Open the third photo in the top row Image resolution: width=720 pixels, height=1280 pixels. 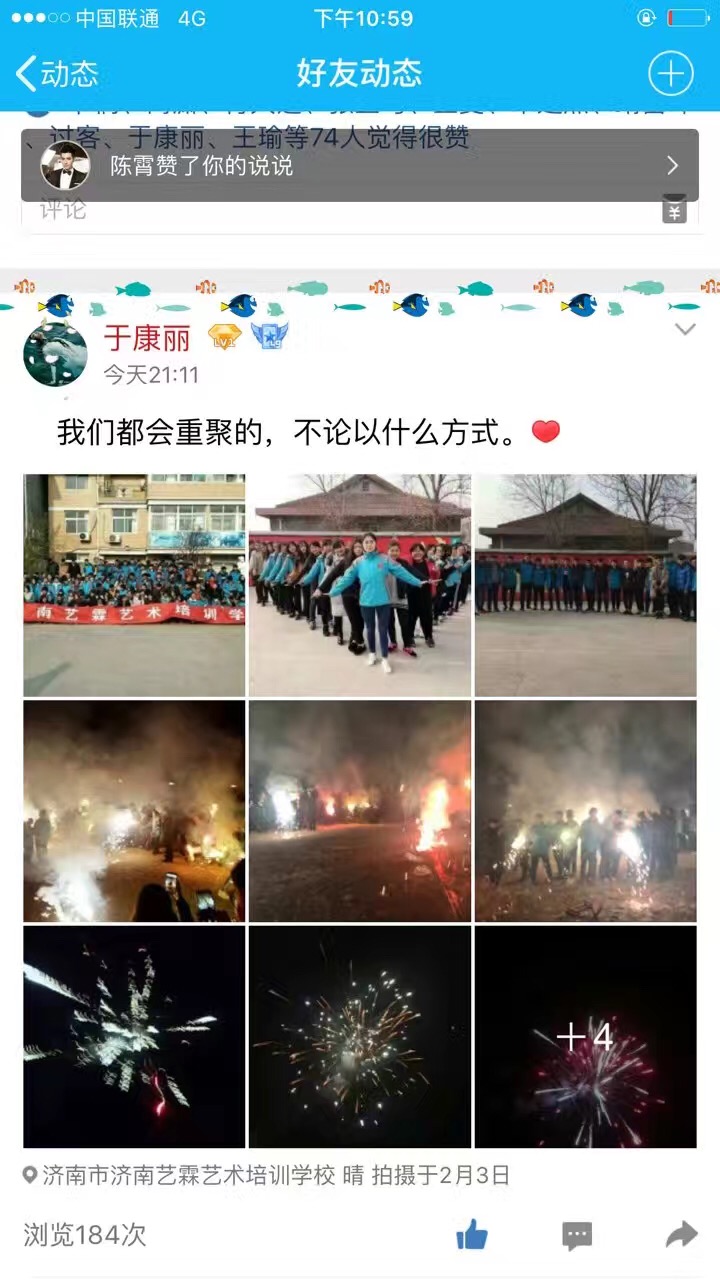click(585, 585)
